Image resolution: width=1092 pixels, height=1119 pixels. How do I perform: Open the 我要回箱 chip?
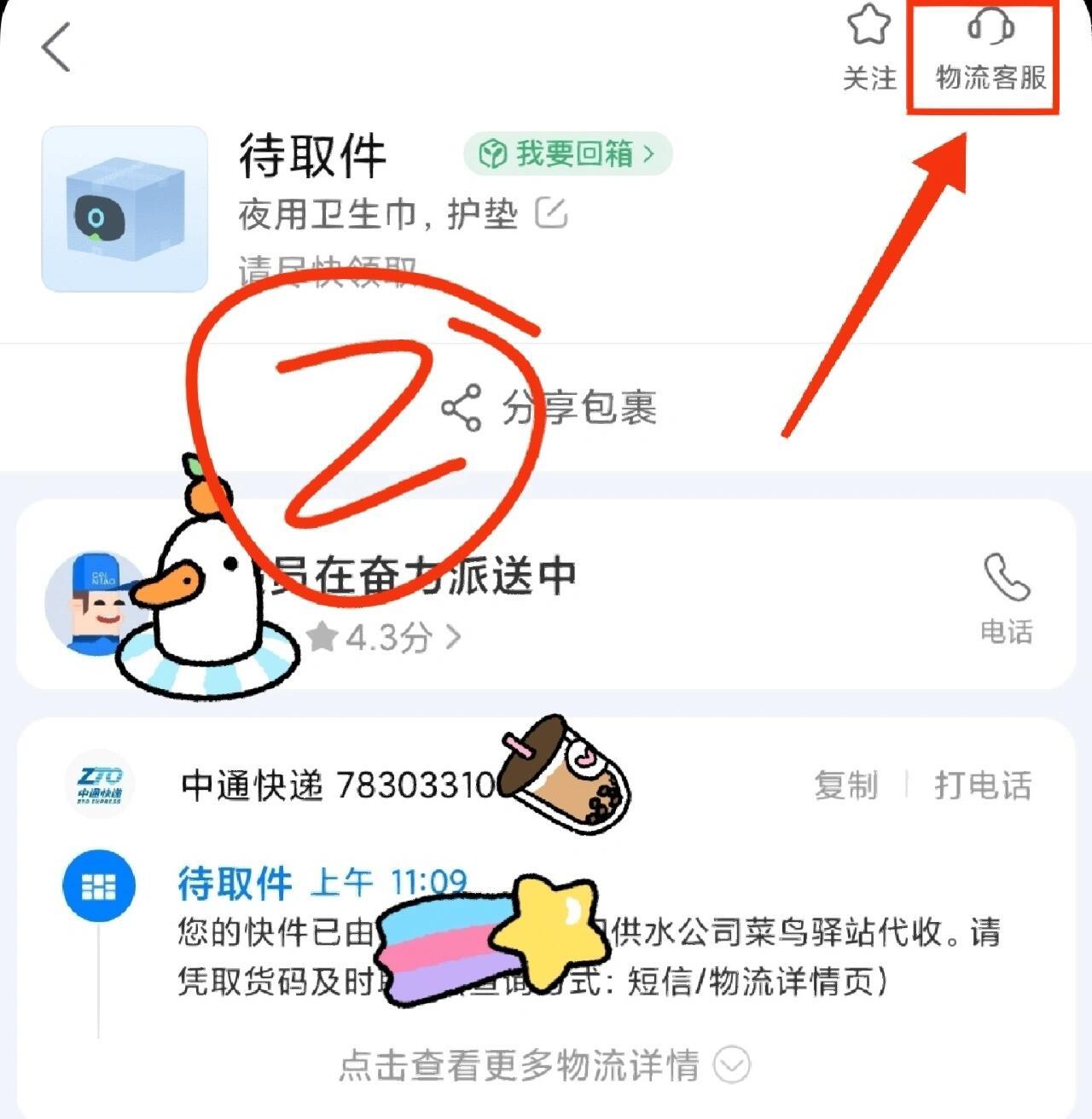[567, 154]
